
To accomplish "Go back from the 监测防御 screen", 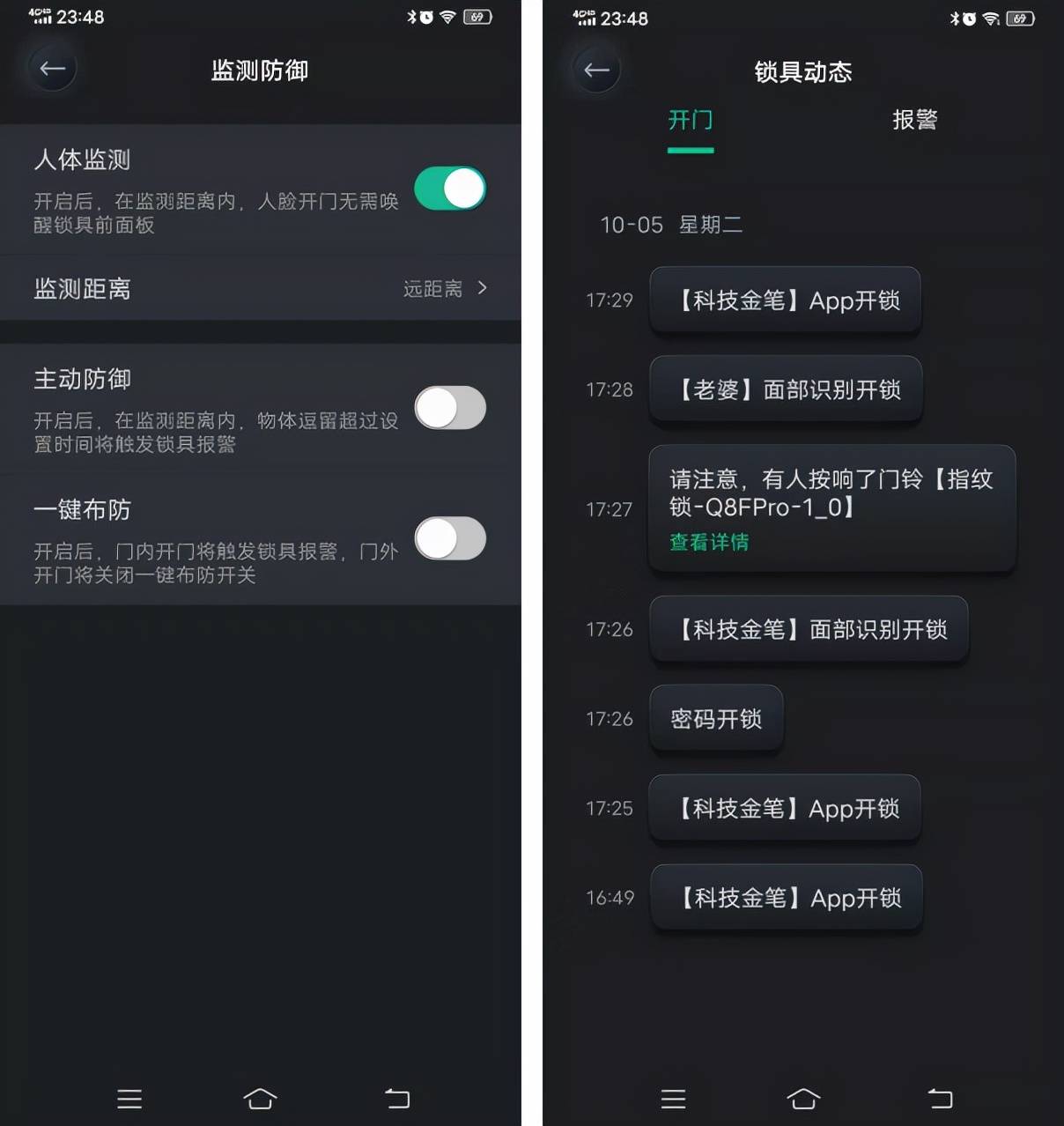I will point(52,69).
